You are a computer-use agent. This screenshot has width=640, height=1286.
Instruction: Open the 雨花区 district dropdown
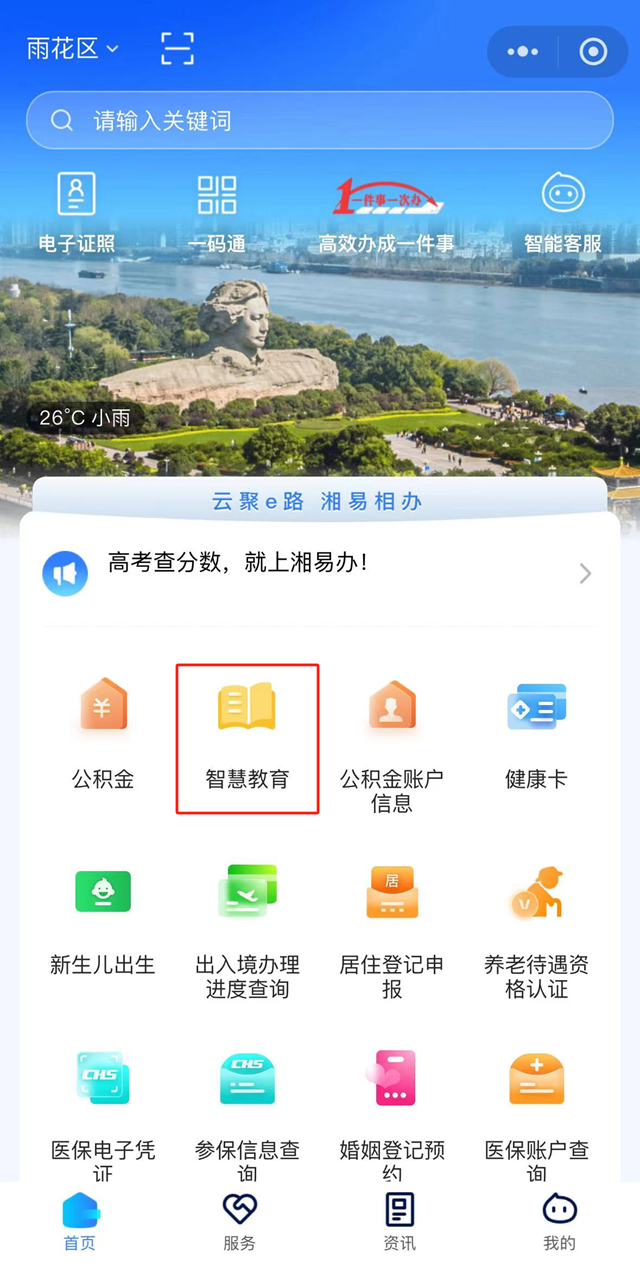[72, 49]
